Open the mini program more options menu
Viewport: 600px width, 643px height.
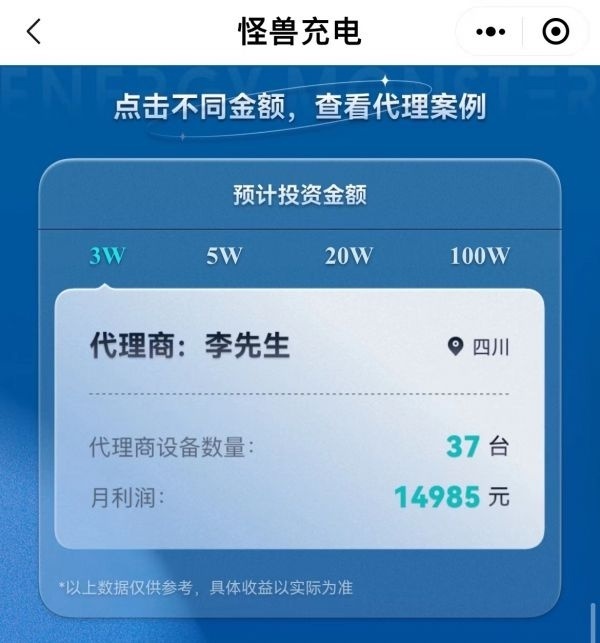click(491, 32)
